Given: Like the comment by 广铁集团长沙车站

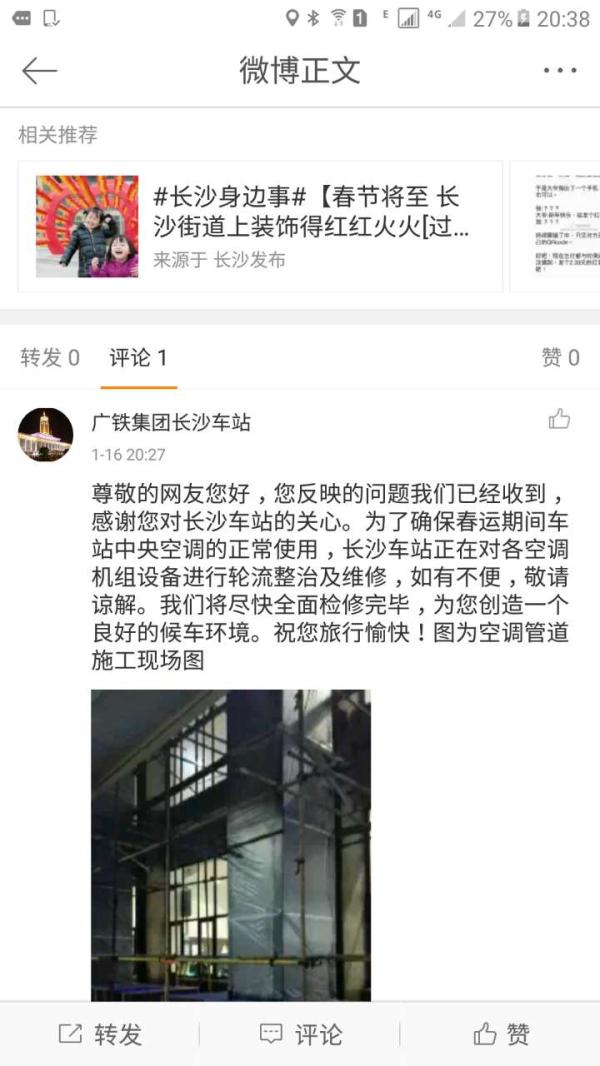Looking at the screenshot, I should [x=559, y=420].
